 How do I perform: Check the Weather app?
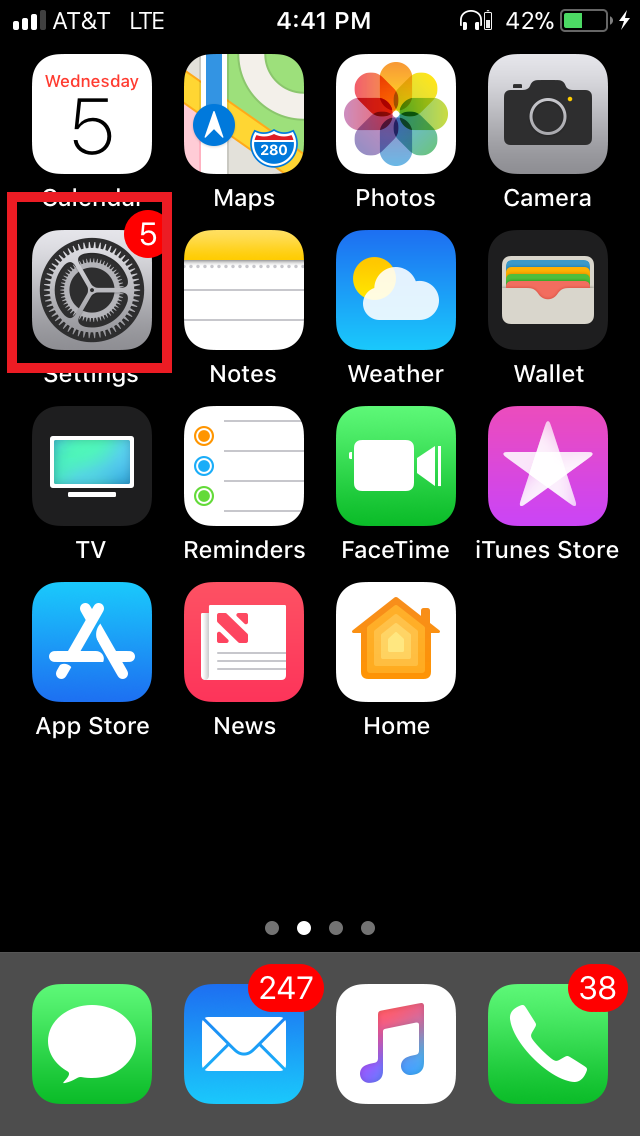[x=396, y=290]
